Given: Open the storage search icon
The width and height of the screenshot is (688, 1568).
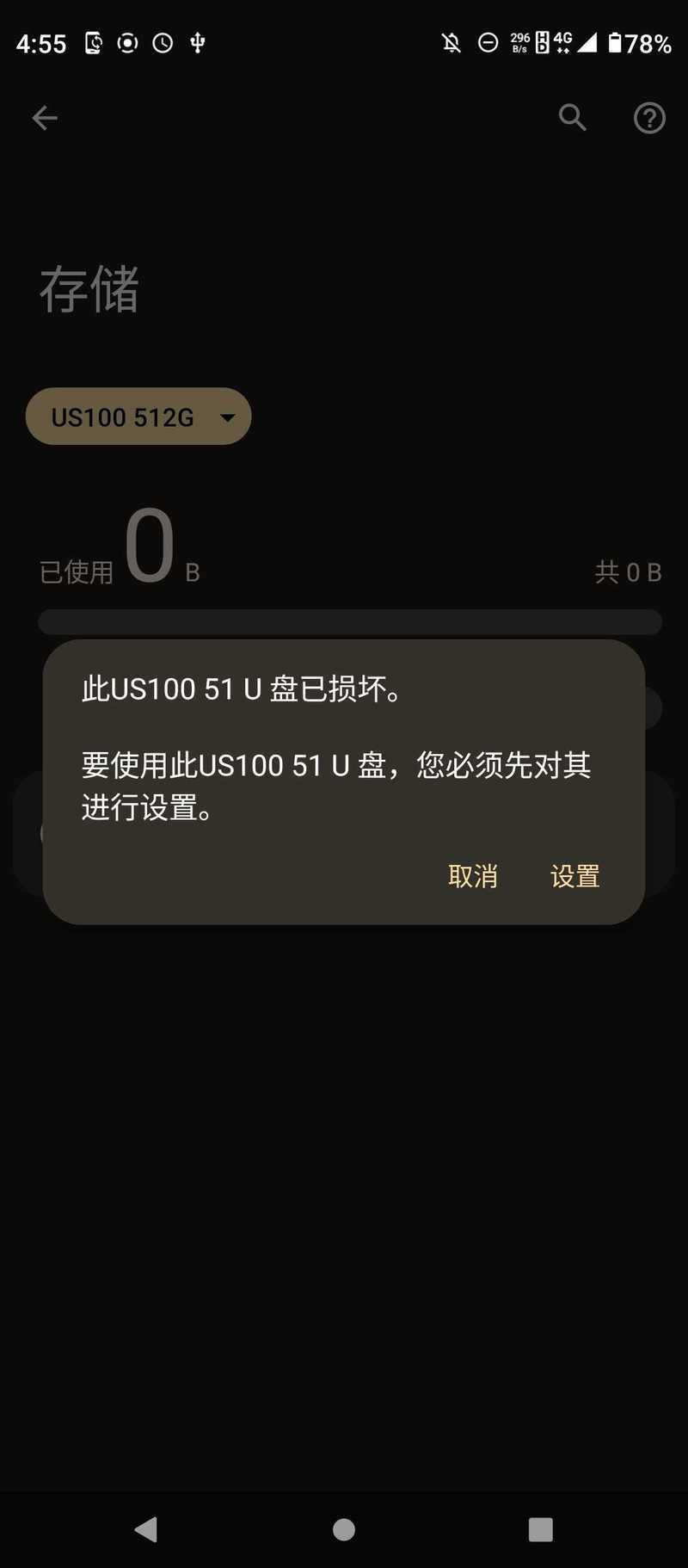Looking at the screenshot, I should [572, 118].
